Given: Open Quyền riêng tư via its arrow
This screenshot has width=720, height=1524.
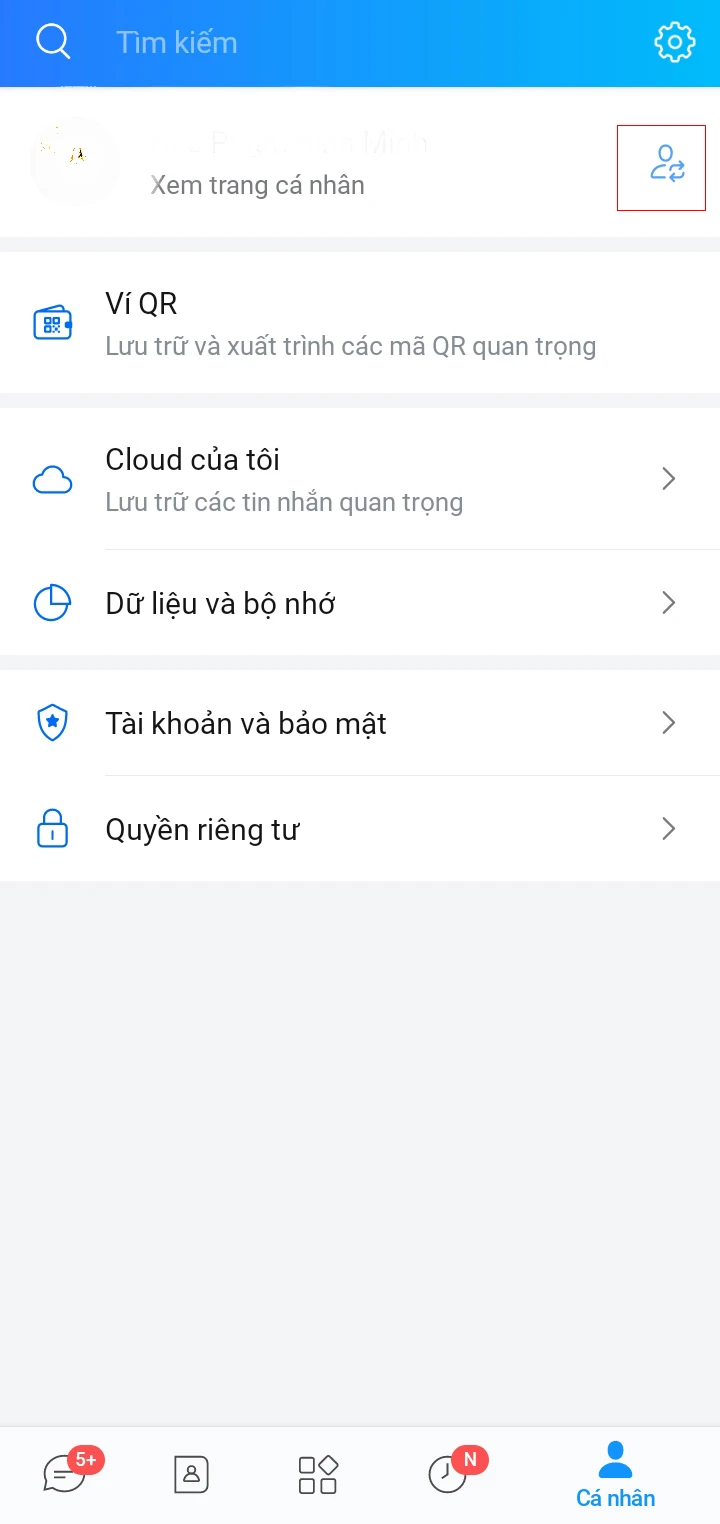Looking at the screenshot, I should click(x=668, y=828).
